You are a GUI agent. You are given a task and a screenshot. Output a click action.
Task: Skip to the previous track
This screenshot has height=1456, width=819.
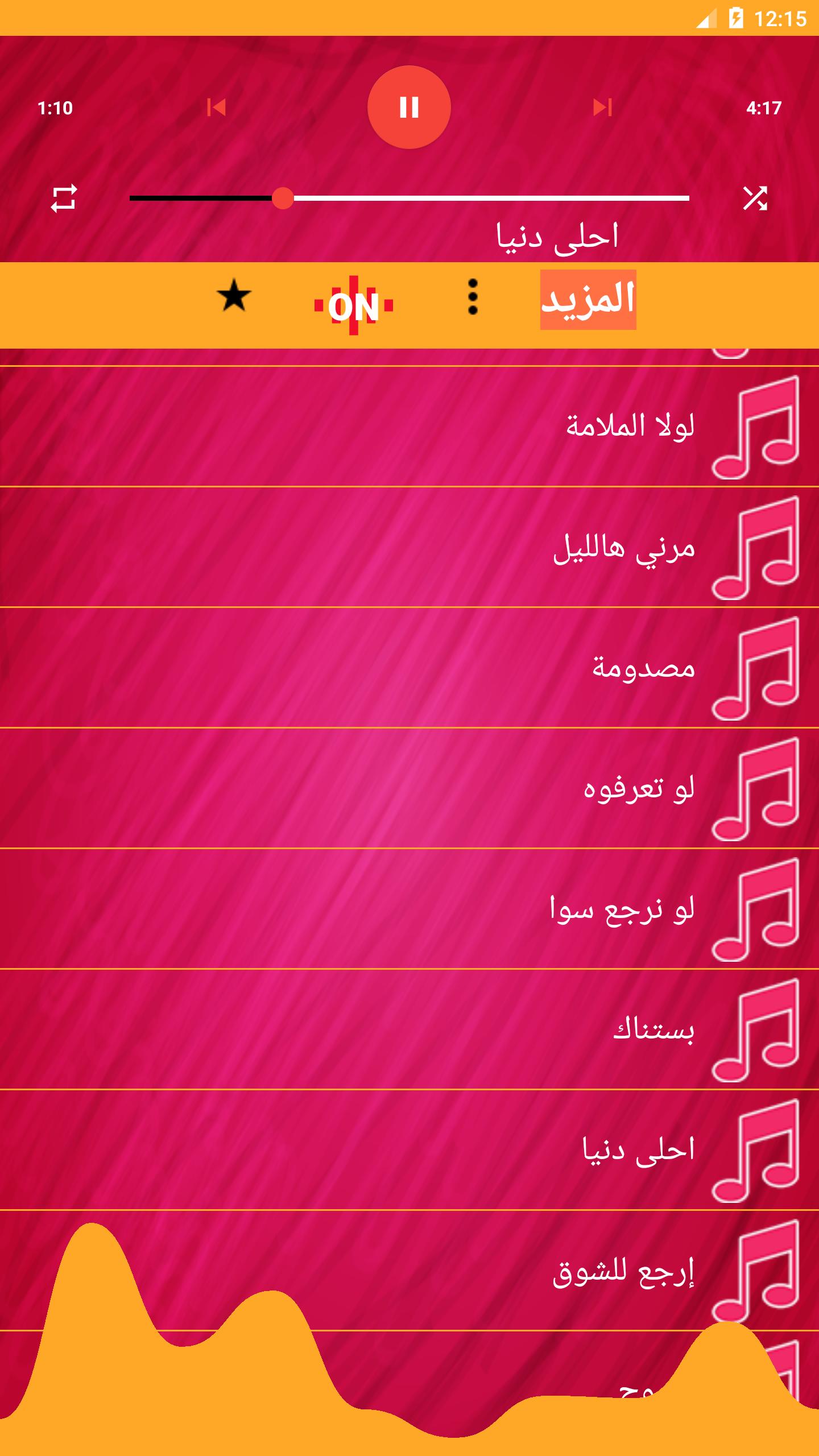pos(216,107)
